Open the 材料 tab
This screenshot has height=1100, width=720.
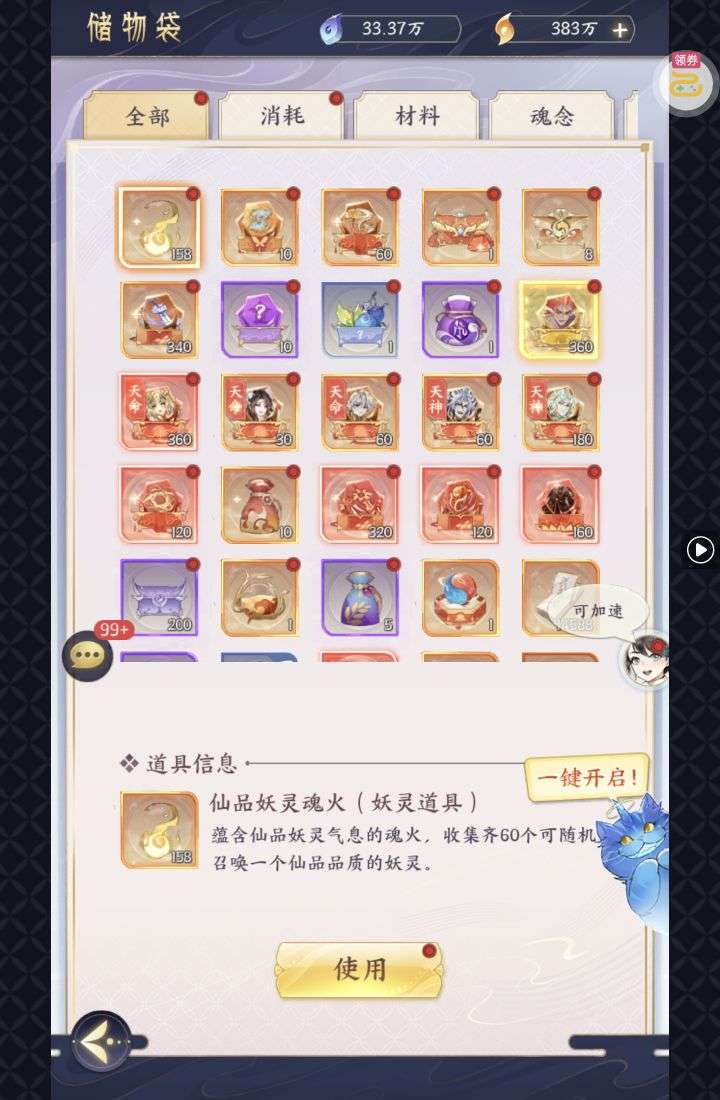coord(417,116)
